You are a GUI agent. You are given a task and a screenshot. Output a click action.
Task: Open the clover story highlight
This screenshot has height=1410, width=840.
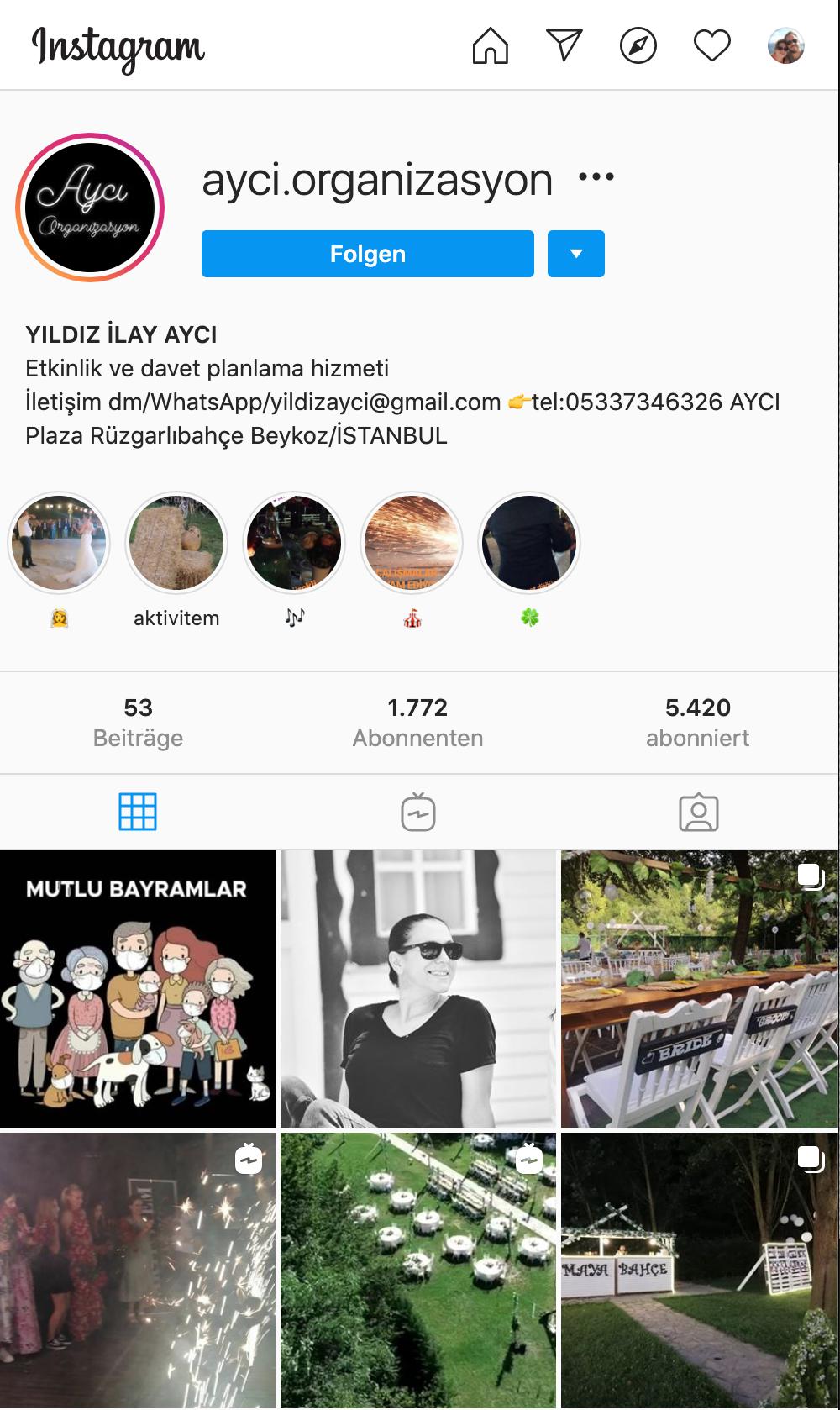click(529, 543)
